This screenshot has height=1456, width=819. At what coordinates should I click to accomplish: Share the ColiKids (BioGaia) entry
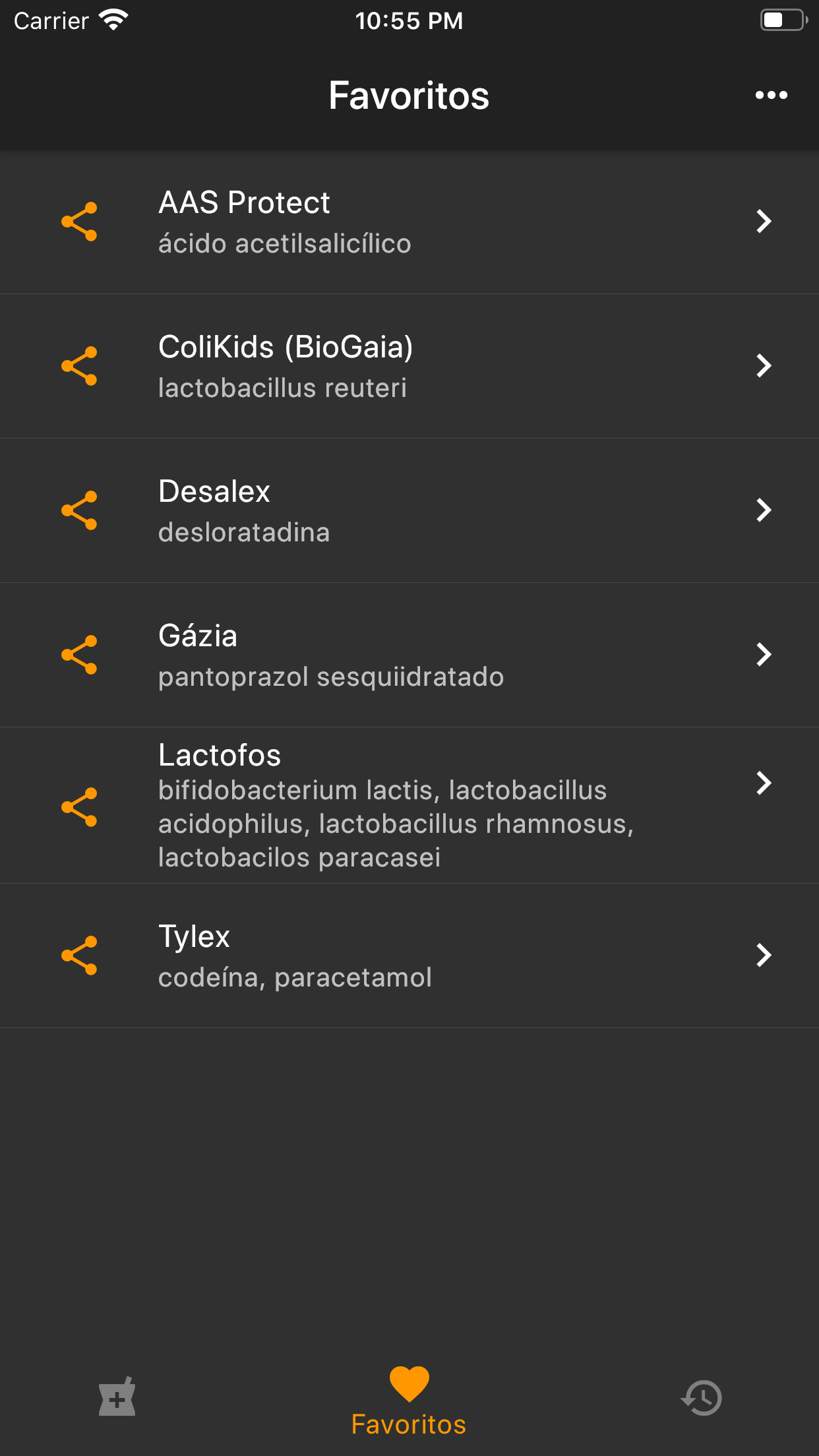point(80,365)
